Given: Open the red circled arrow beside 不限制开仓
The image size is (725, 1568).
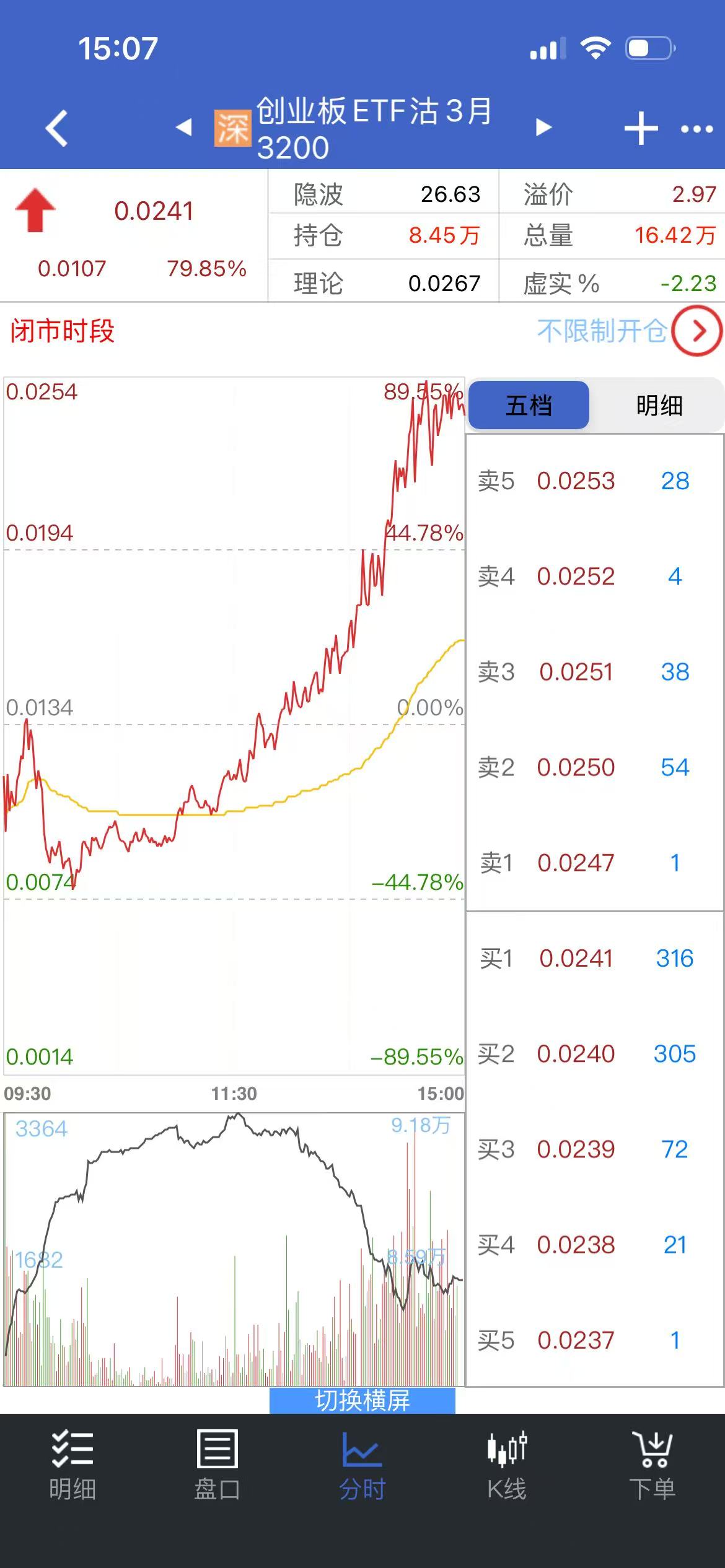Looking at the screenshot, I should coord(697,331).
